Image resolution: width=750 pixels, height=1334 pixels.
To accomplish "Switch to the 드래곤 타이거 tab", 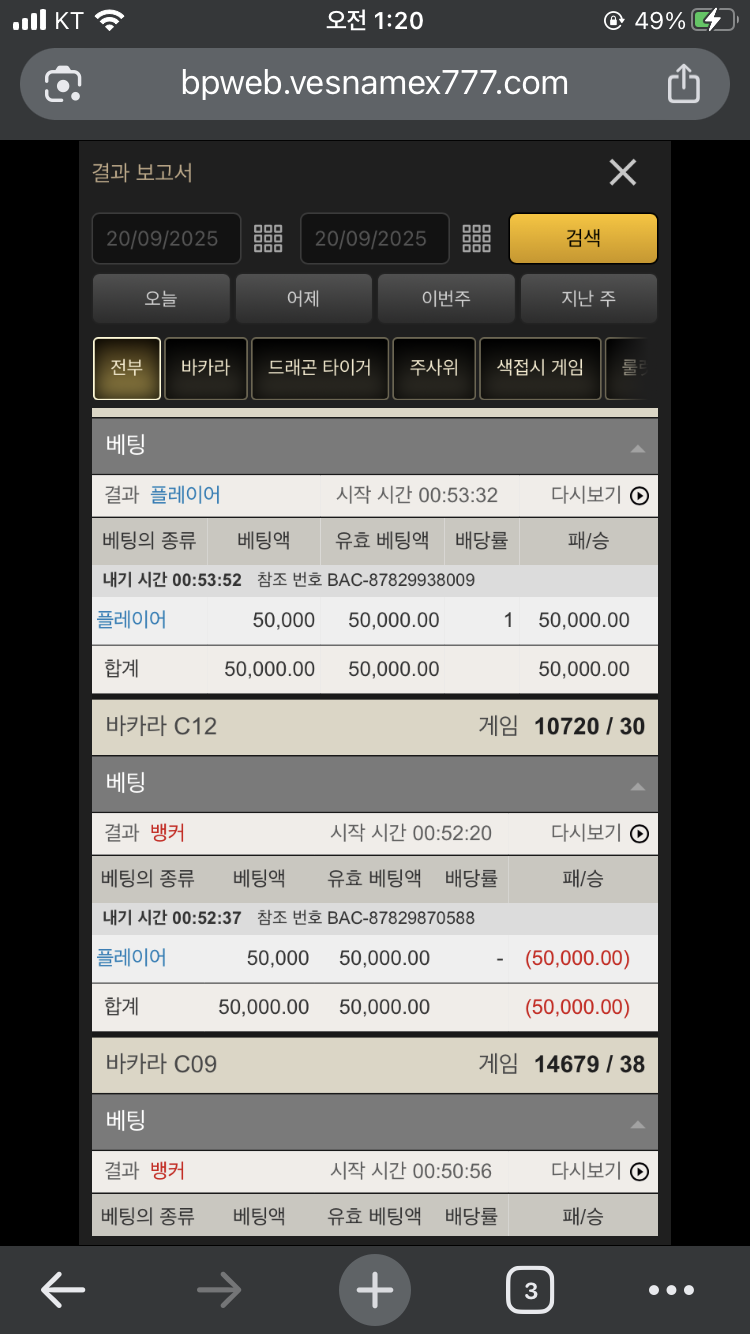I will [319, 367].
